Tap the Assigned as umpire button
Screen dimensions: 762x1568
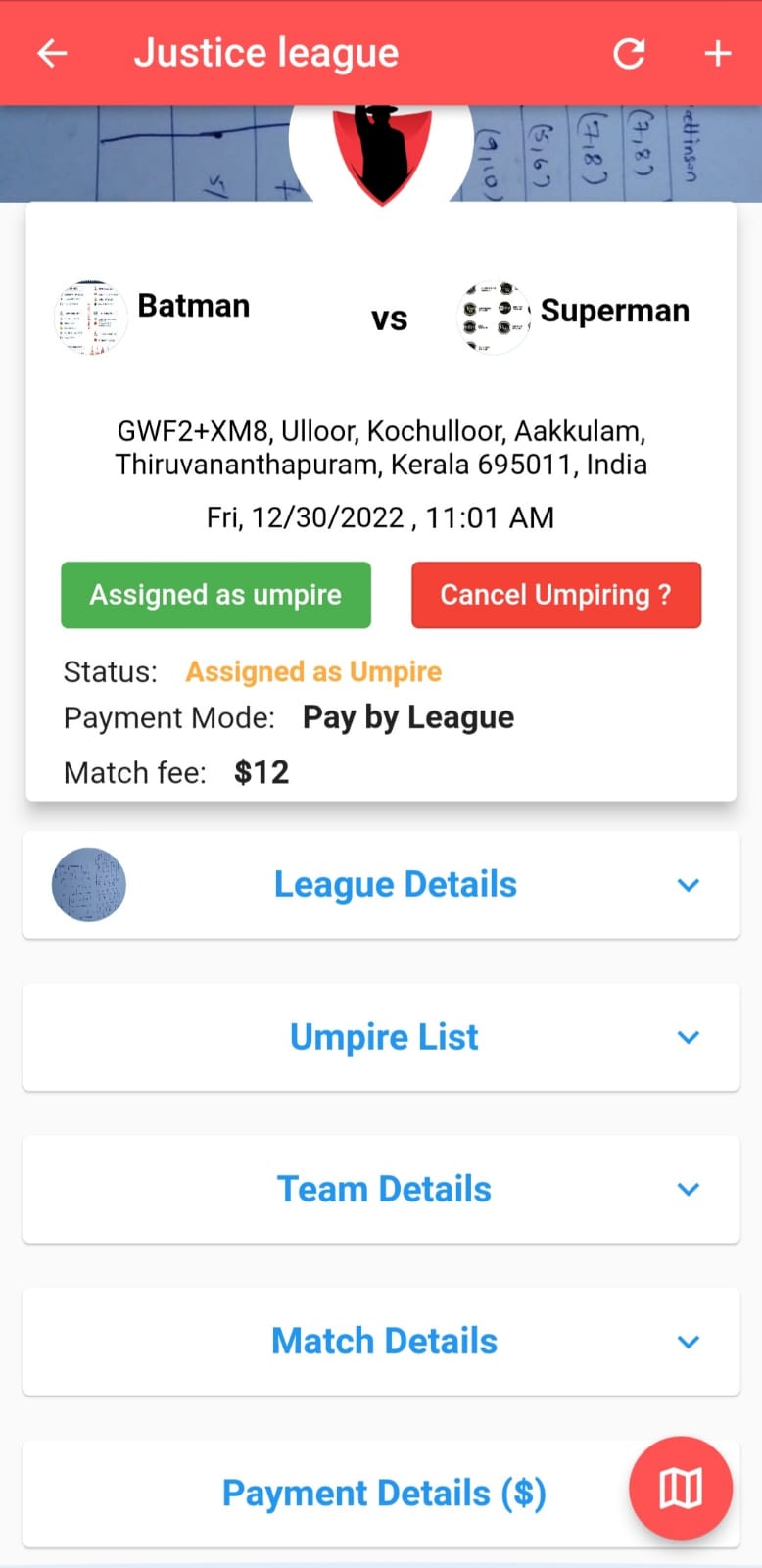(x=215, y=595)
